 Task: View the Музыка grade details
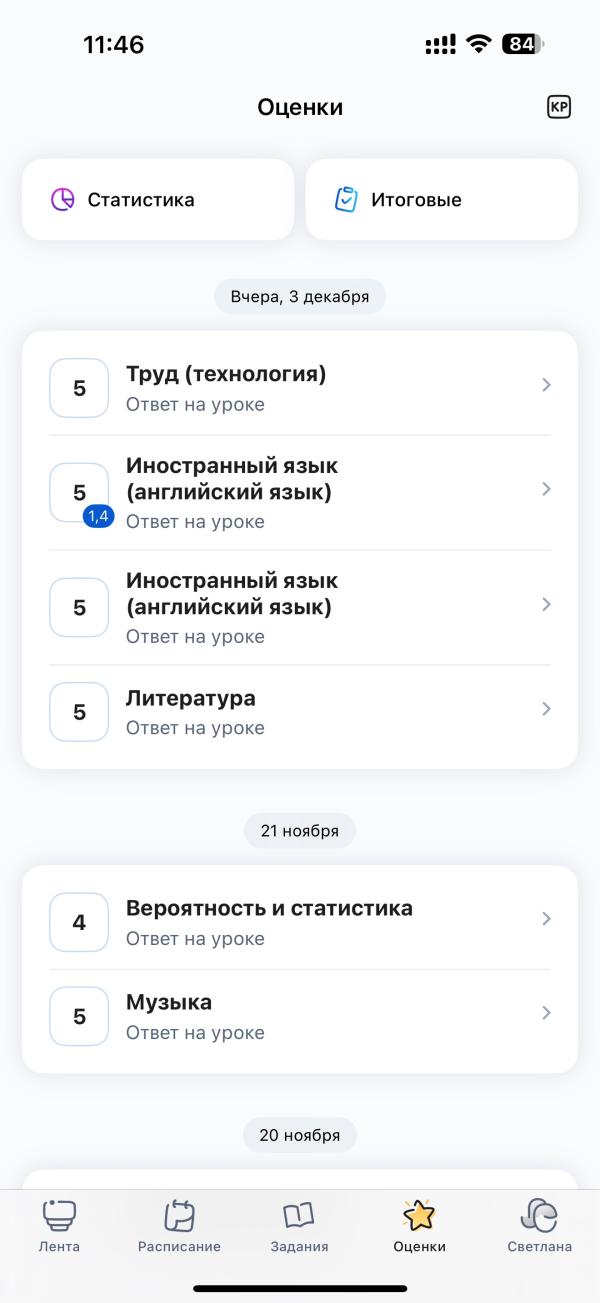tap(300, 1016)
